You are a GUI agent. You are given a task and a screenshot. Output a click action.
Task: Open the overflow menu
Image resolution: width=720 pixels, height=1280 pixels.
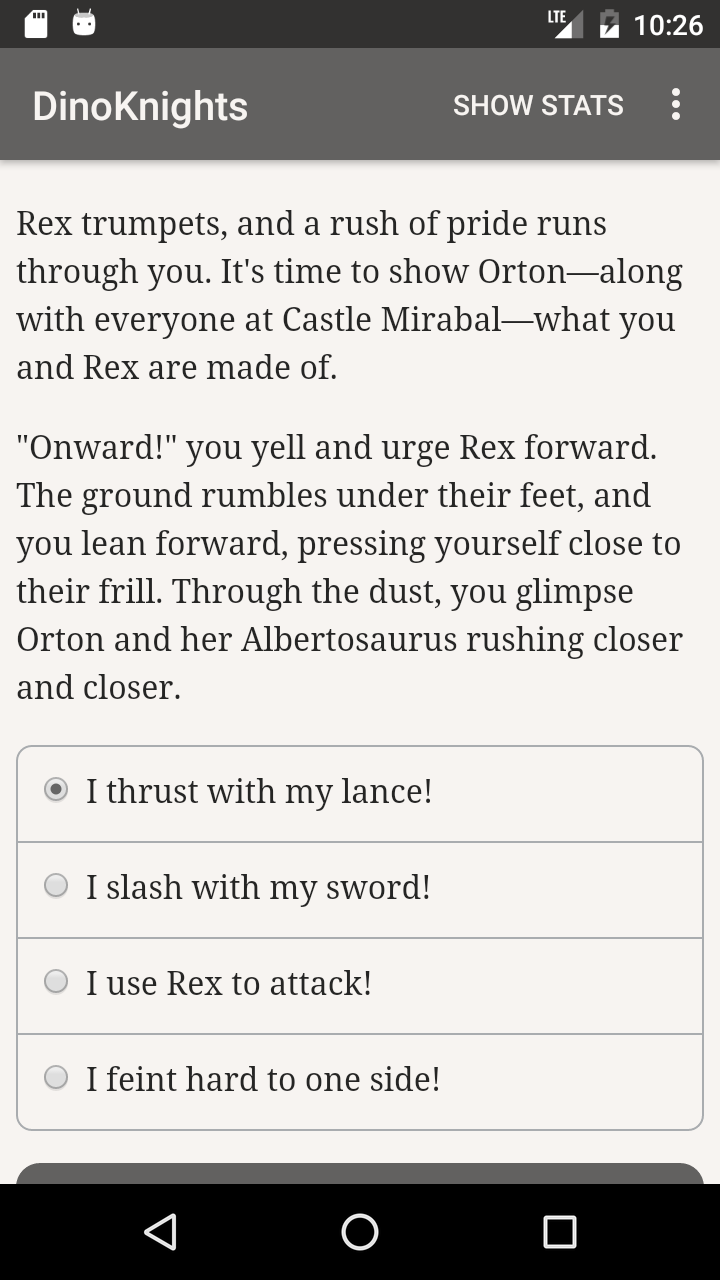pyautogui.click(x=676, y=105)
